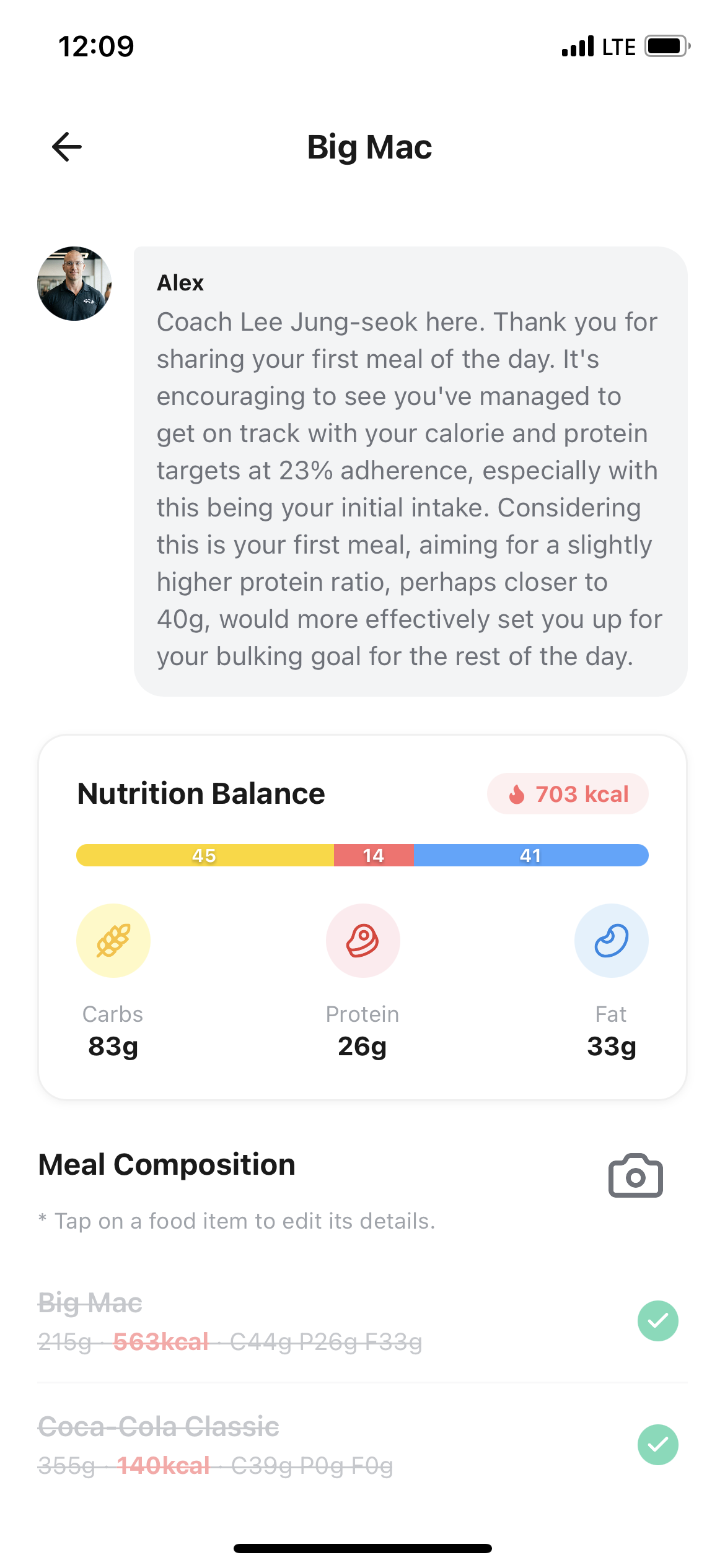Tap the battery status icon
The height and width of the screenshot is (1568, 725).
pyautogui.click(x=666, y=45)
